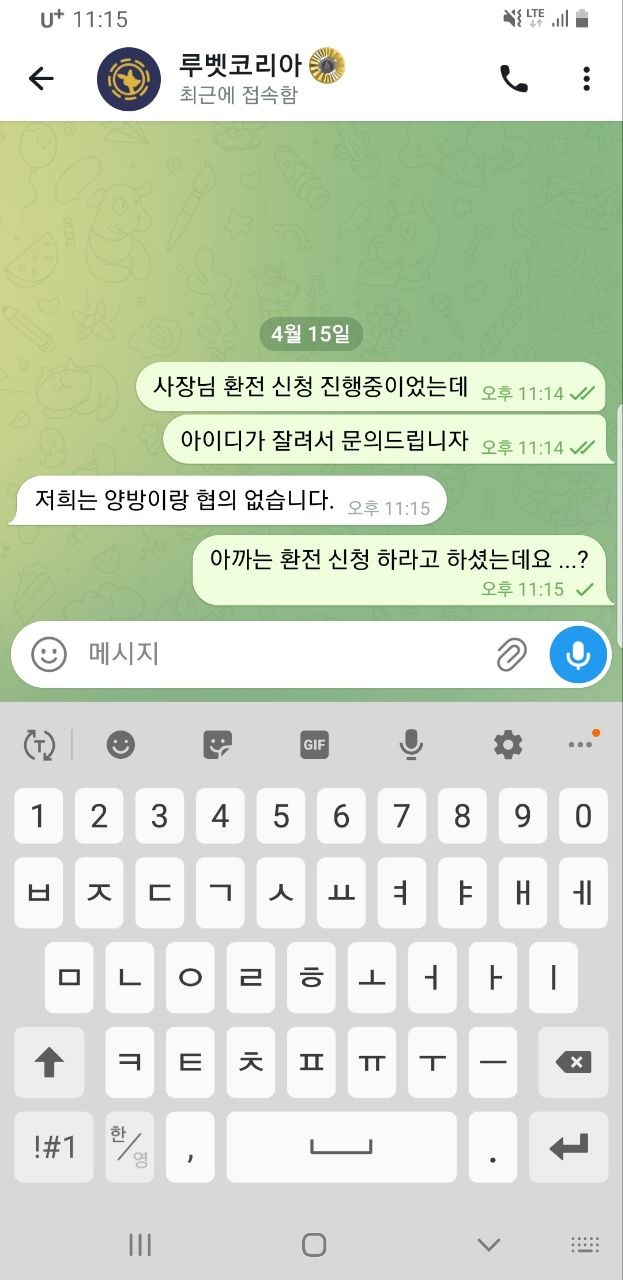Open keyboard GIF search
Viewport: 623px width, 1280px height.
click(x=314, y=744)
